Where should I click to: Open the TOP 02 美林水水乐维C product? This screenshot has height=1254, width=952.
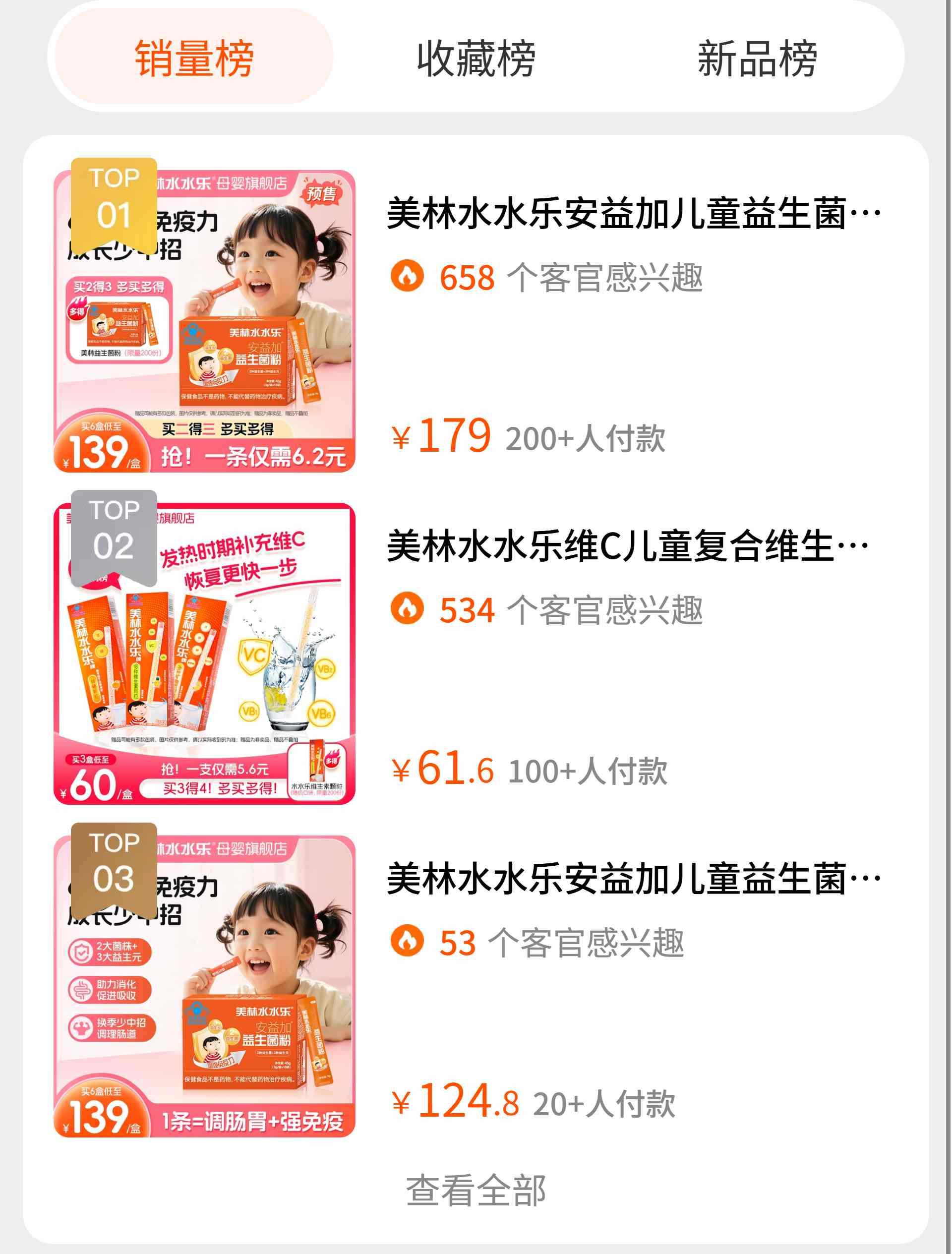pyautogui.click(x=627, y=546)
